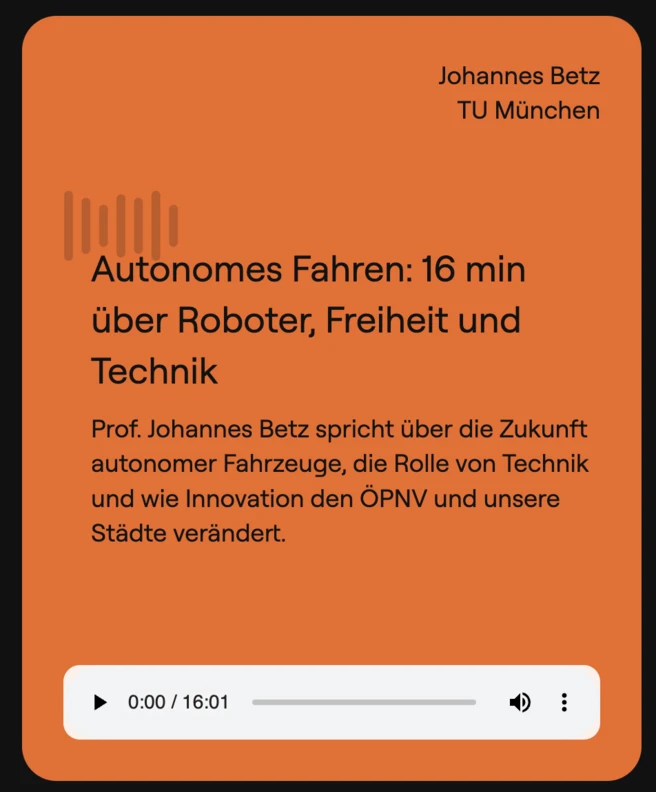Open the audio player overflow menu
The width and height of the screenshot is (656, 792).
564,703
